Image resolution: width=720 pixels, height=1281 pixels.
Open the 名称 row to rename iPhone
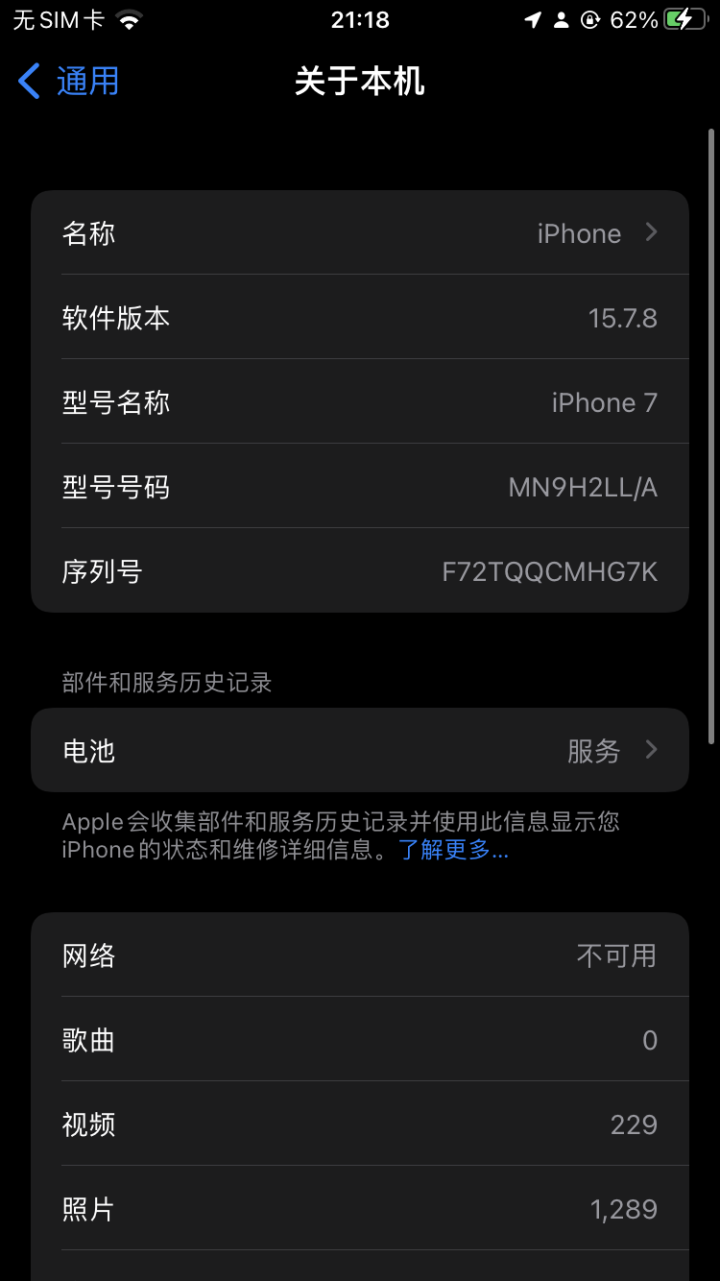[x=360, y=233]
